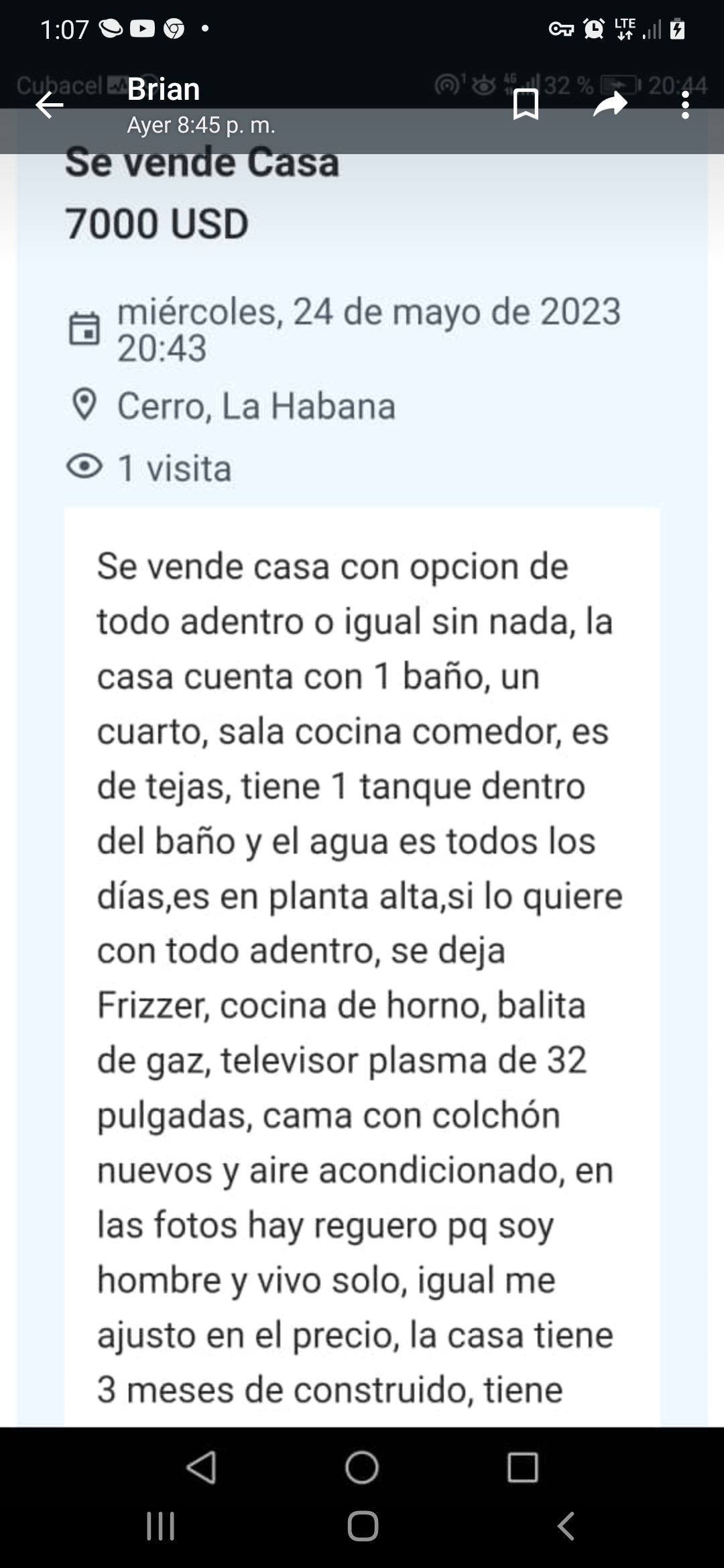Open the three-dot overflow menu
Image resolution: width=724 pixels, height=1568 pixels.
(684, 105)
